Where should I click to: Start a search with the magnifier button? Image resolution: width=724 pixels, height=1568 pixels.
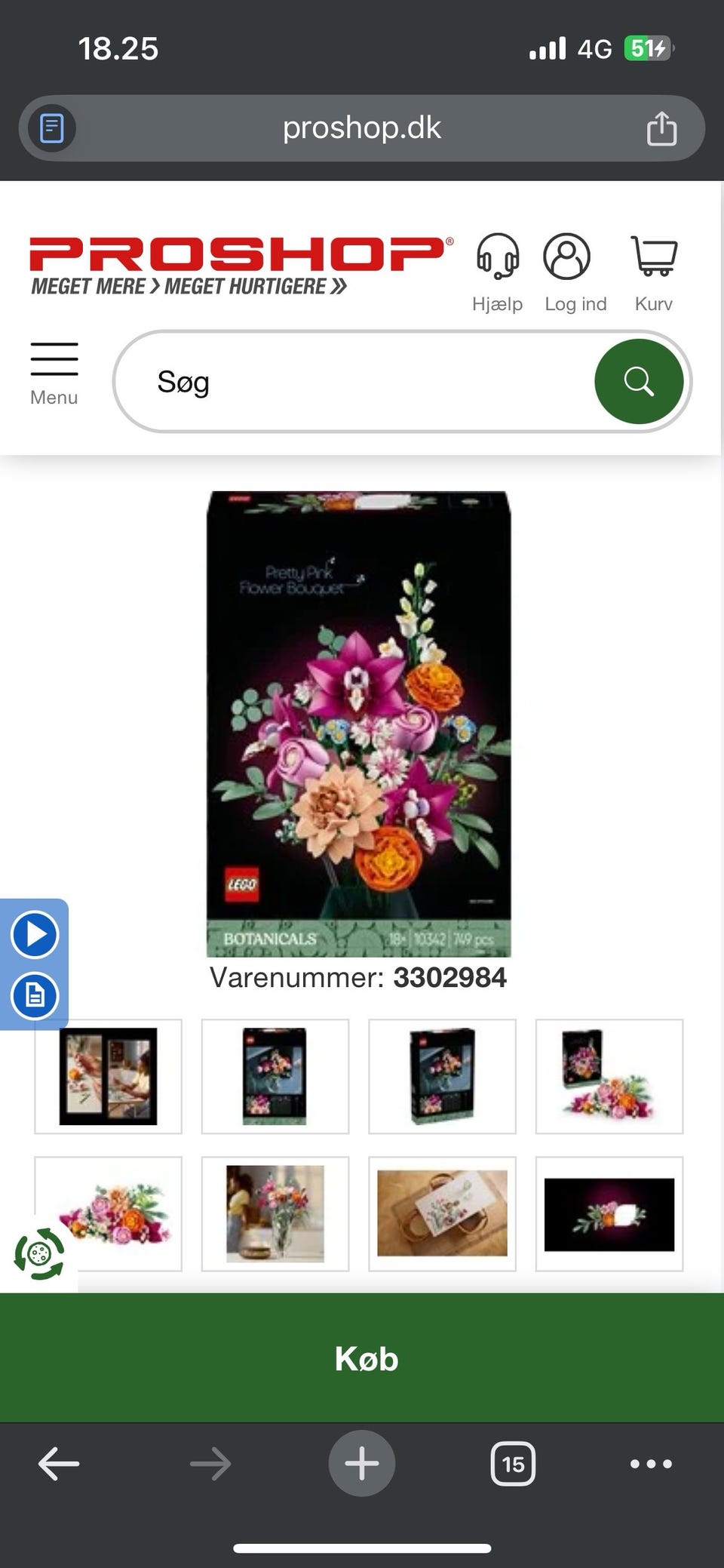(x=640, y=381)
